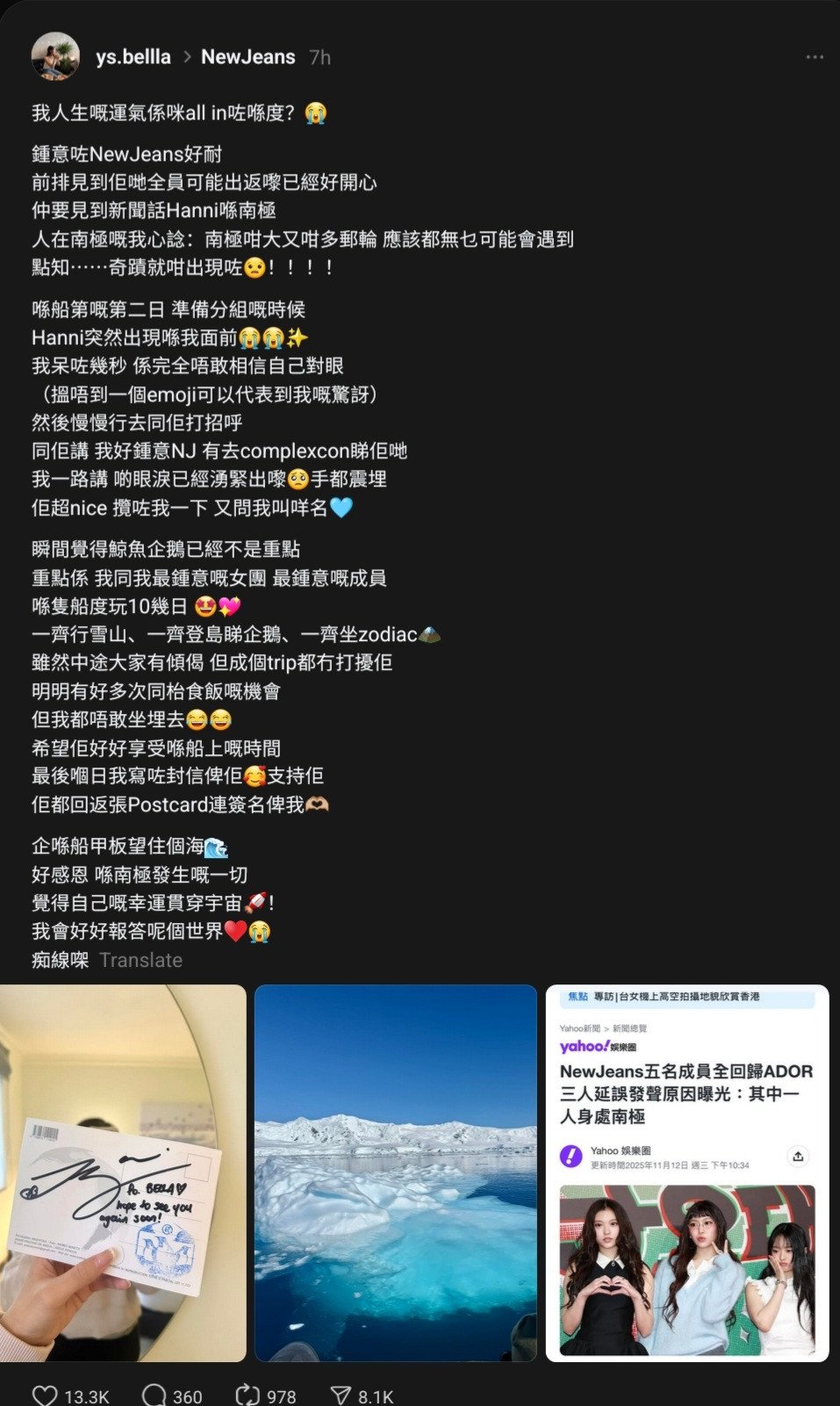
Task: Open the replies via the comment icon
Action: [x=154, y=1395]
